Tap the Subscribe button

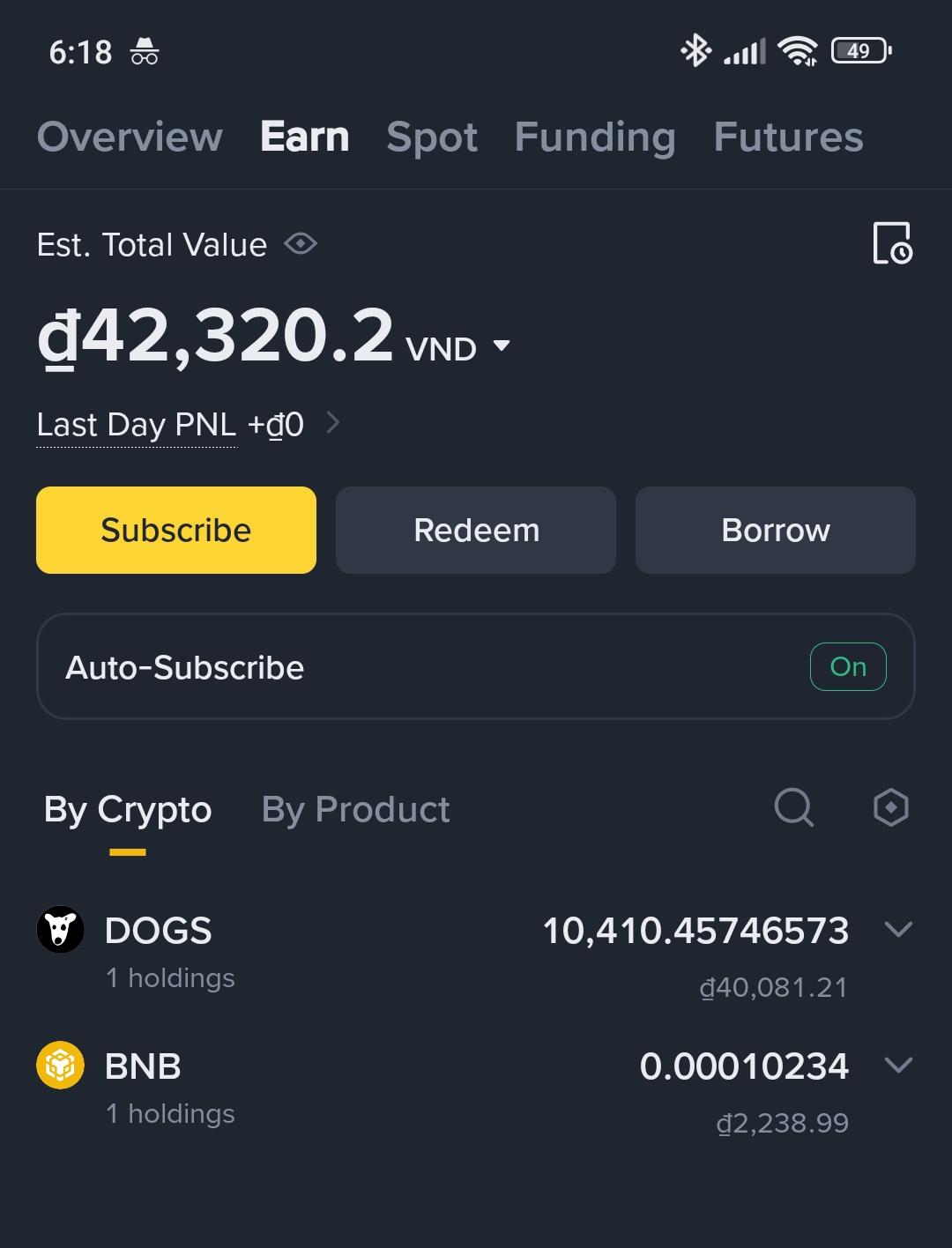coord(176,531)
